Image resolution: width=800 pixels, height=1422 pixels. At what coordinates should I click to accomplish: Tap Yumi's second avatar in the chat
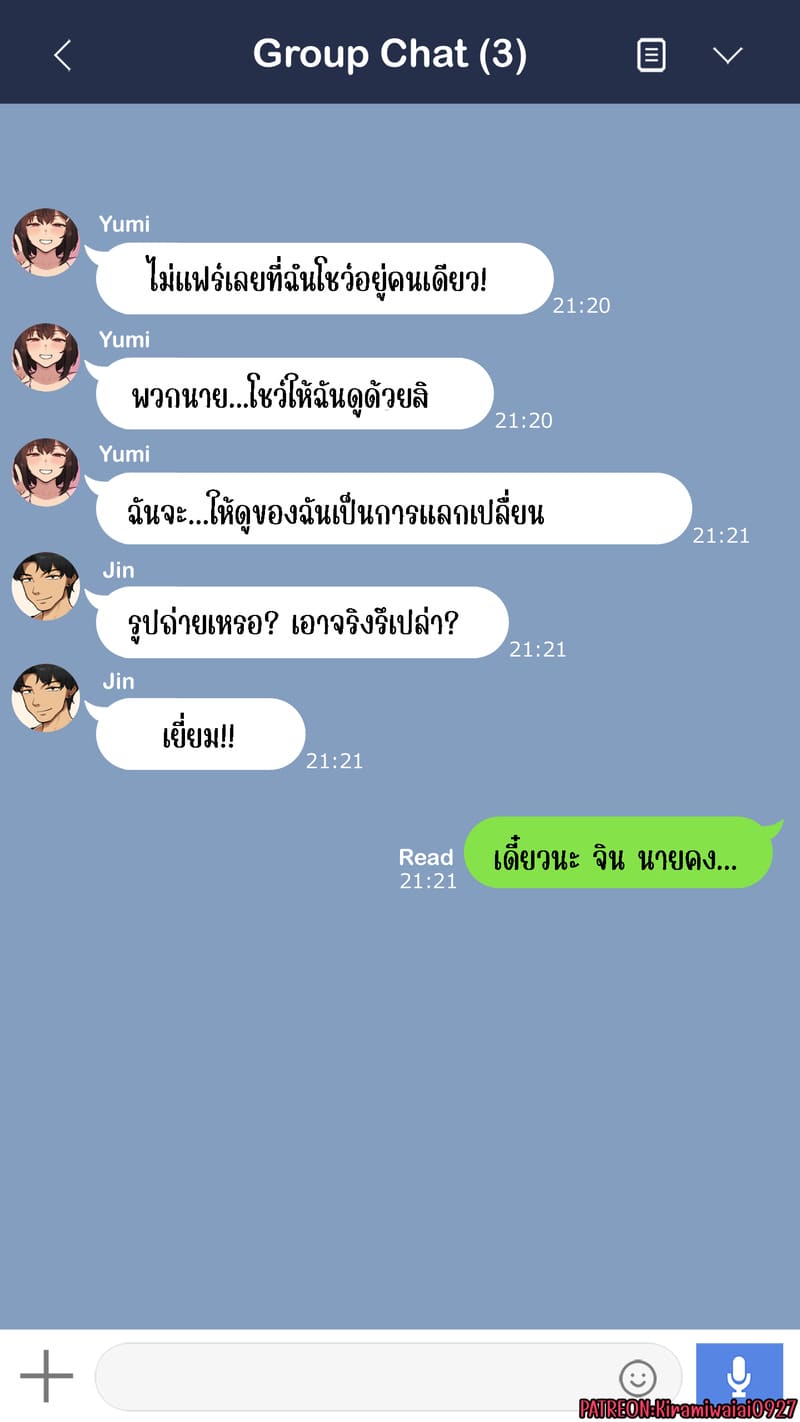[45, 355]
